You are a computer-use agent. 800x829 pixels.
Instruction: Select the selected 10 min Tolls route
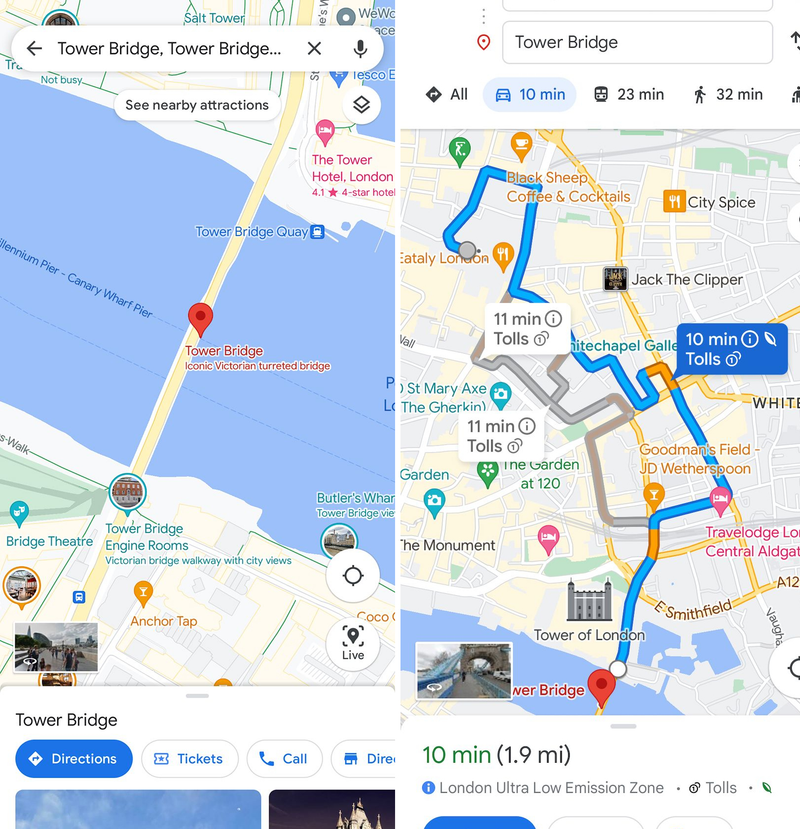coord(731,349)
